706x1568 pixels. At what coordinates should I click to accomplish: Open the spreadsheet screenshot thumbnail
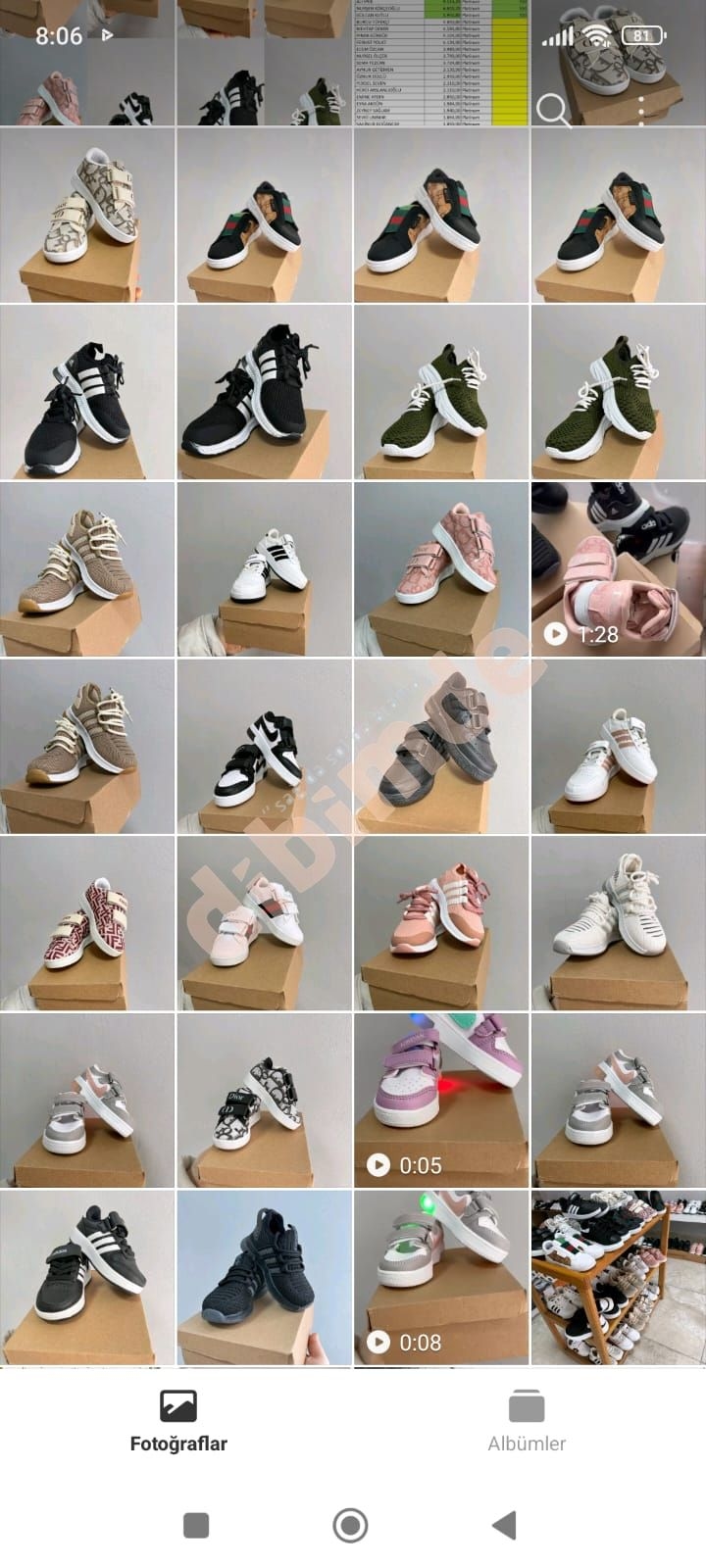[440, 63]
